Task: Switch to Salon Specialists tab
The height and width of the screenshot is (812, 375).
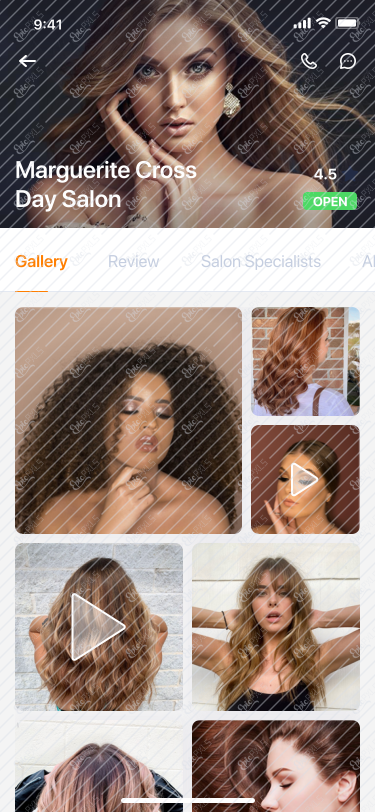Action: 261,262
